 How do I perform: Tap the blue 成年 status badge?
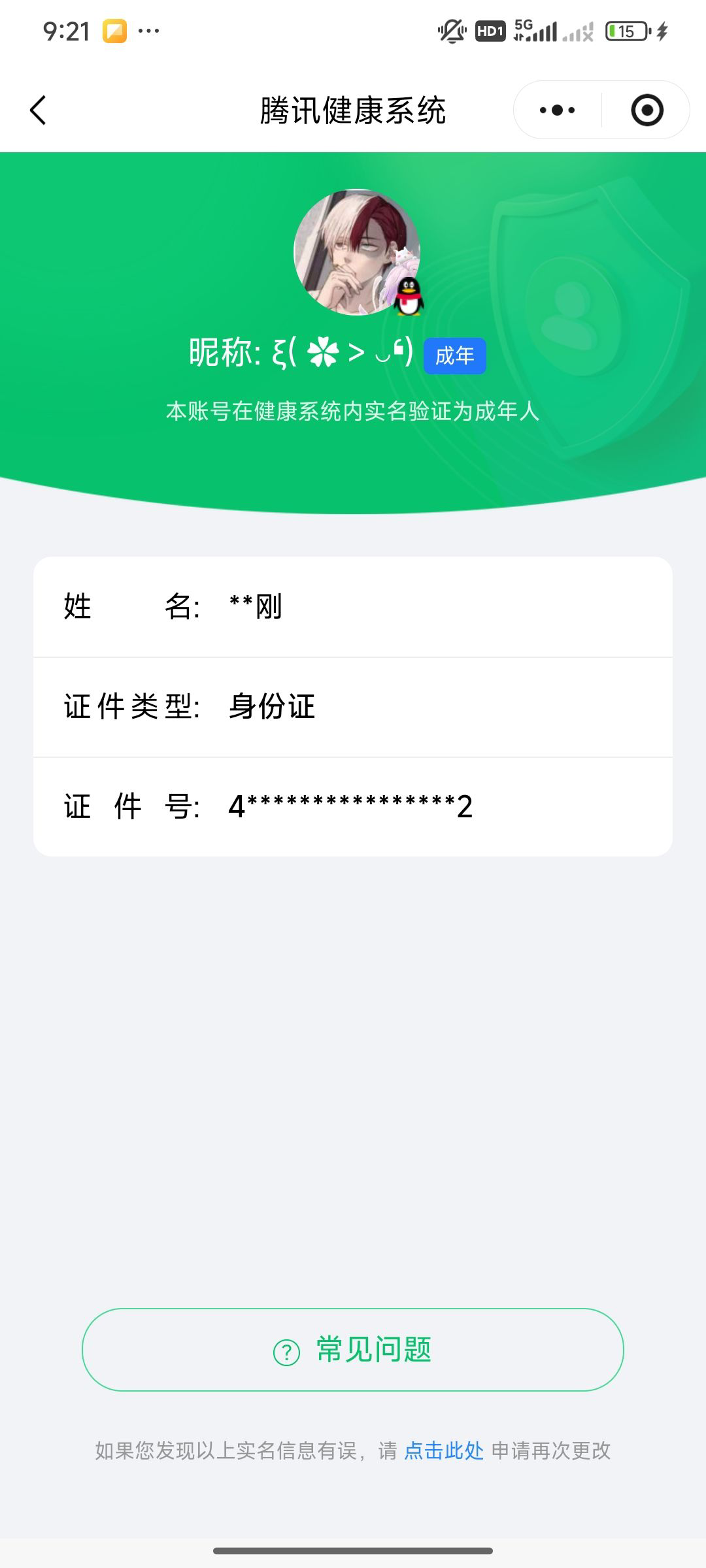pos(456,355)
